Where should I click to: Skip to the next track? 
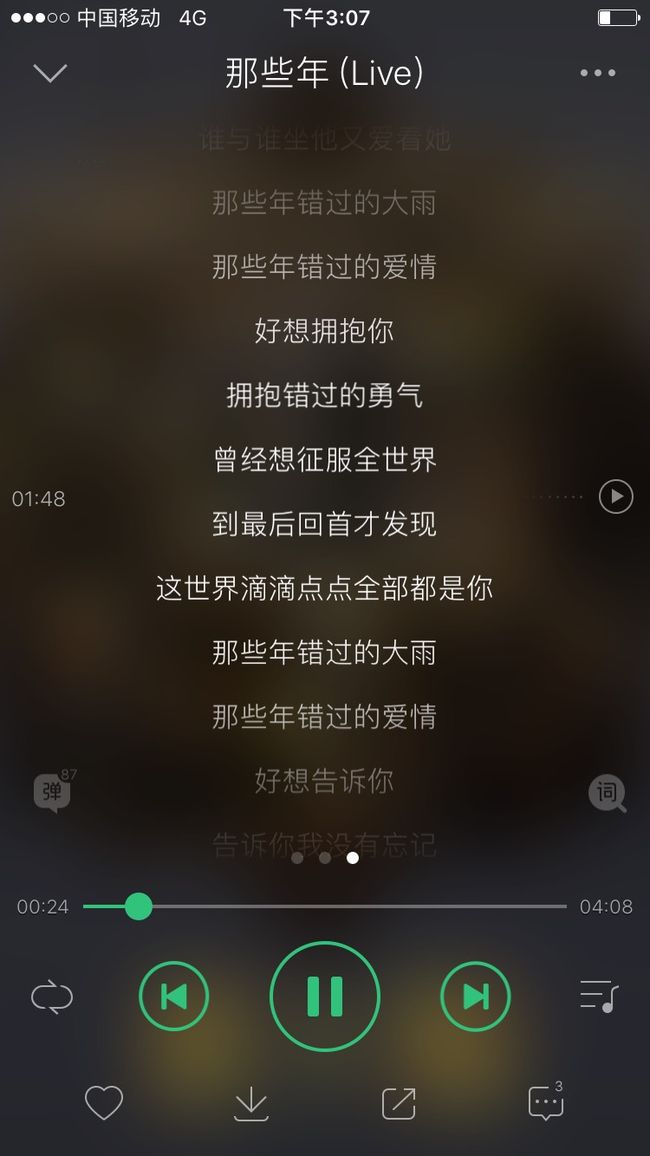[x=475, y=997]
